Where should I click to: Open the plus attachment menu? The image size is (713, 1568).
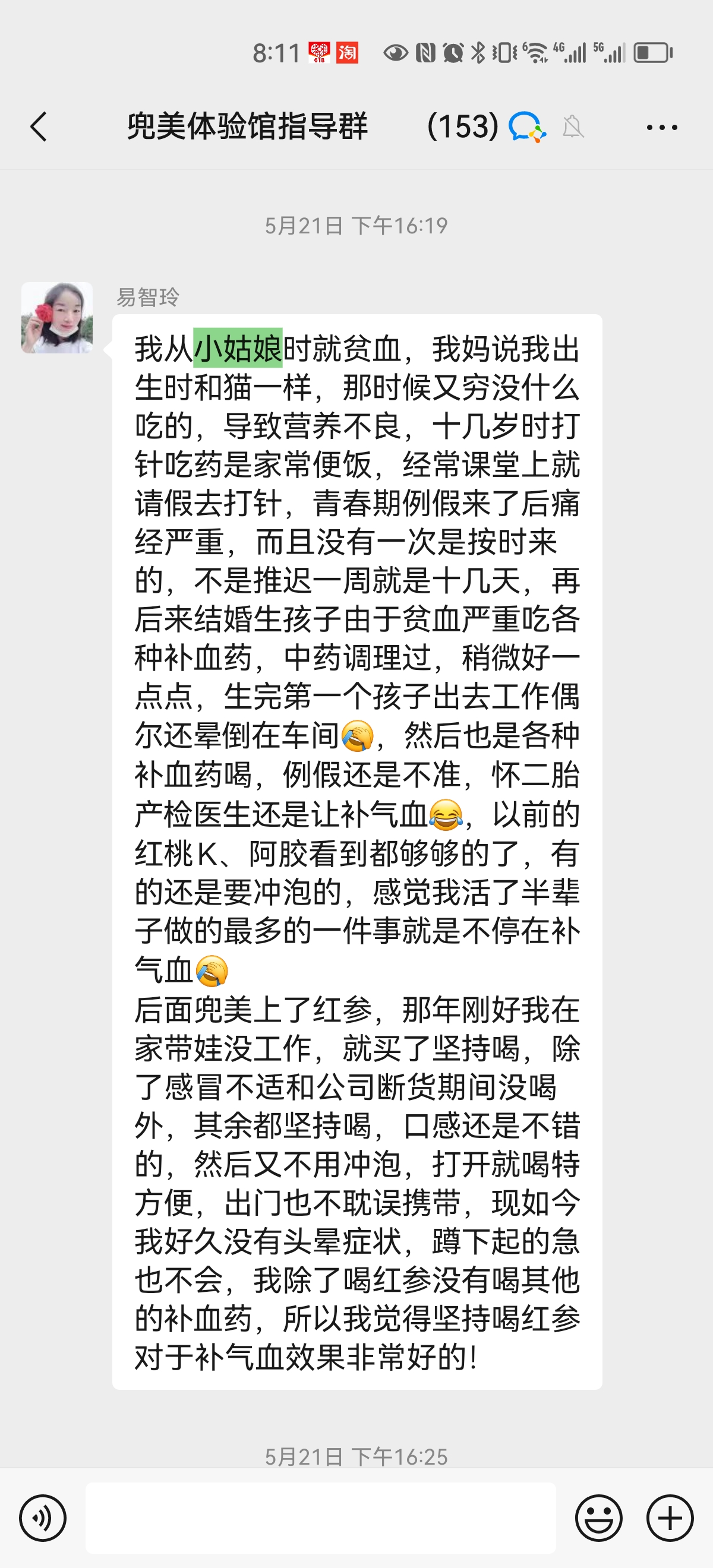coord(670,1518)
